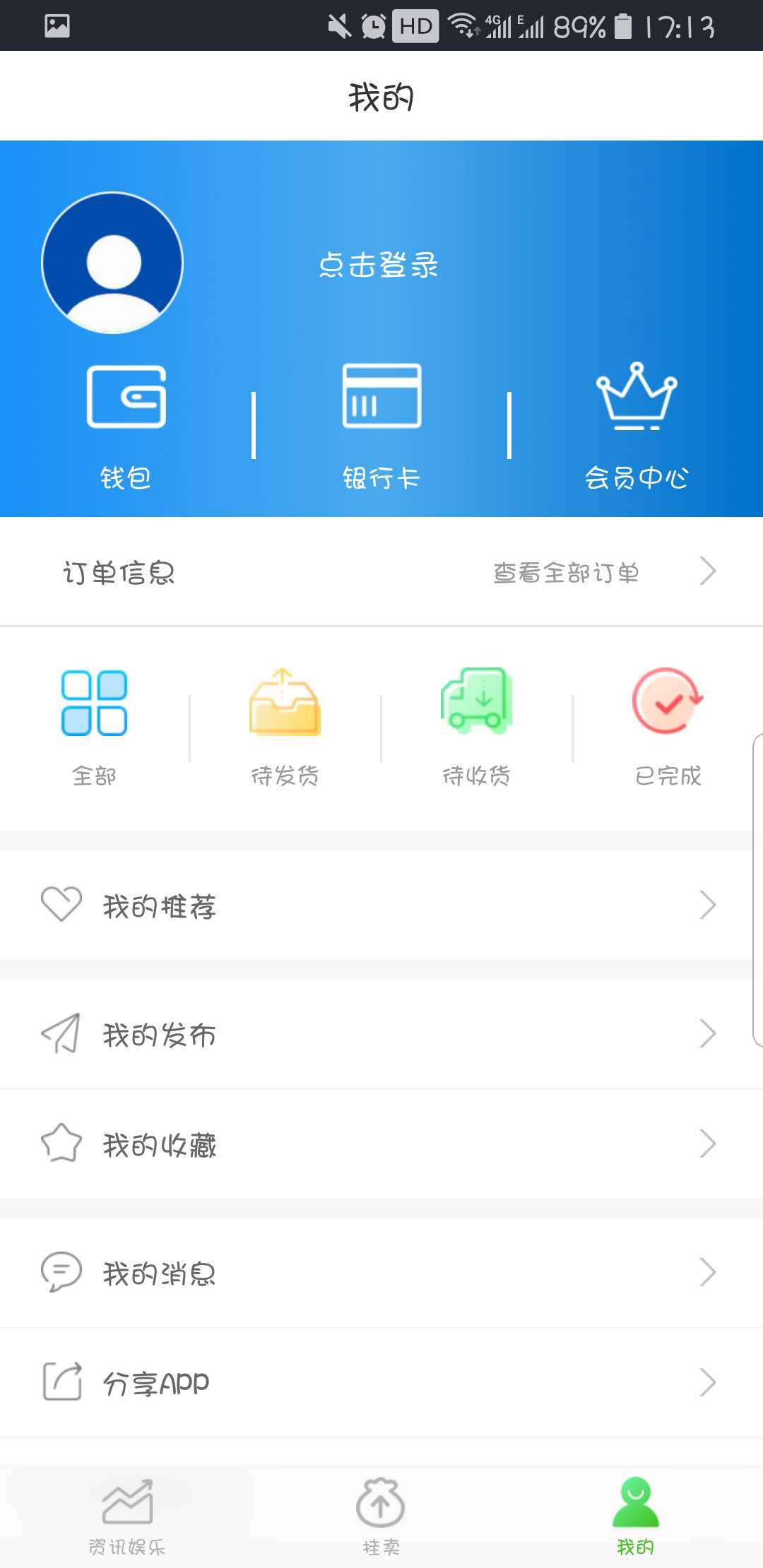Tap the default avatar thumbnail
Viewport: 763px width, 1568px height.
click(112, 261)
